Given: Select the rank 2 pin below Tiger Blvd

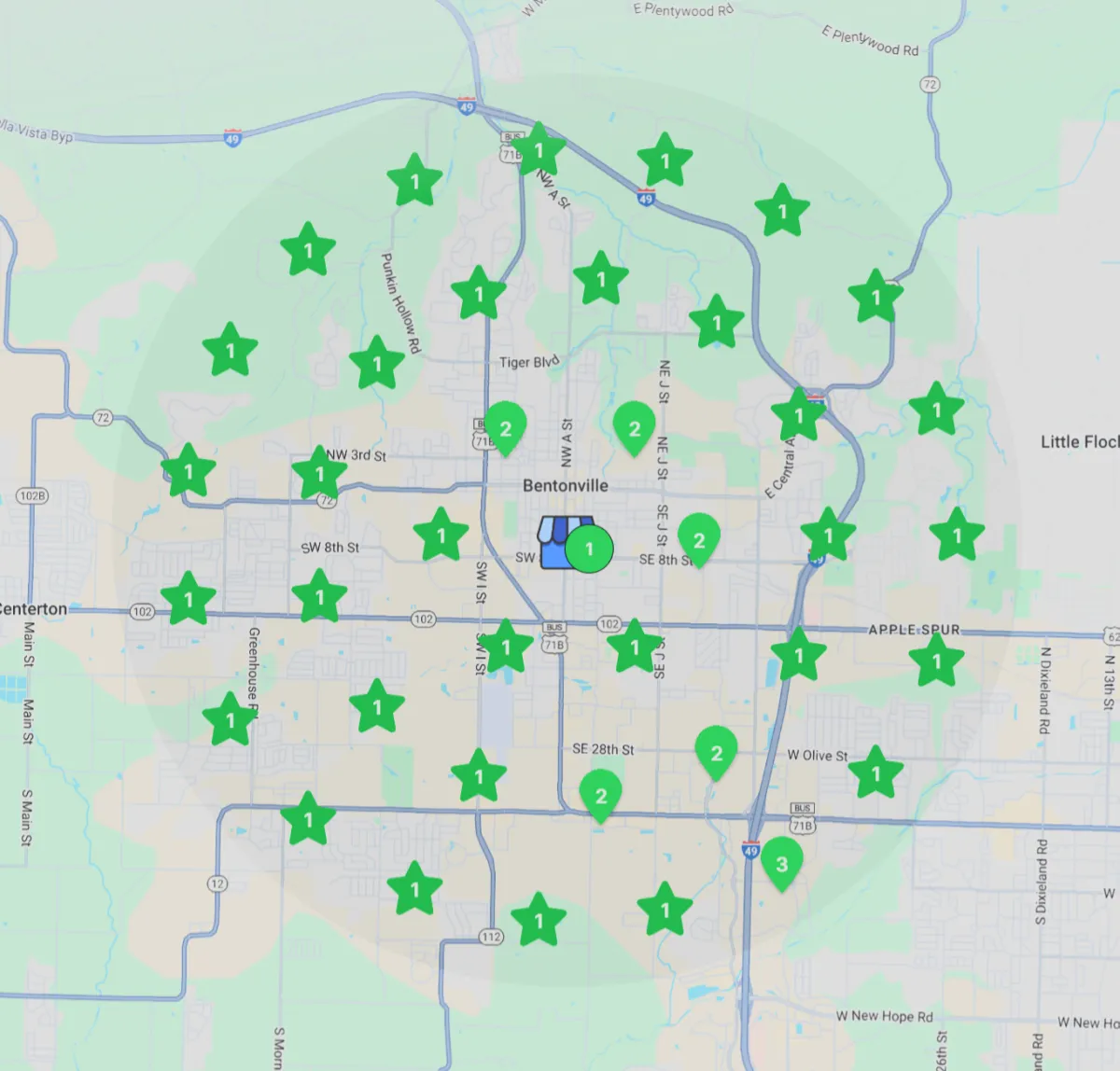Looking at the screenshot, I should coord(505,428).
